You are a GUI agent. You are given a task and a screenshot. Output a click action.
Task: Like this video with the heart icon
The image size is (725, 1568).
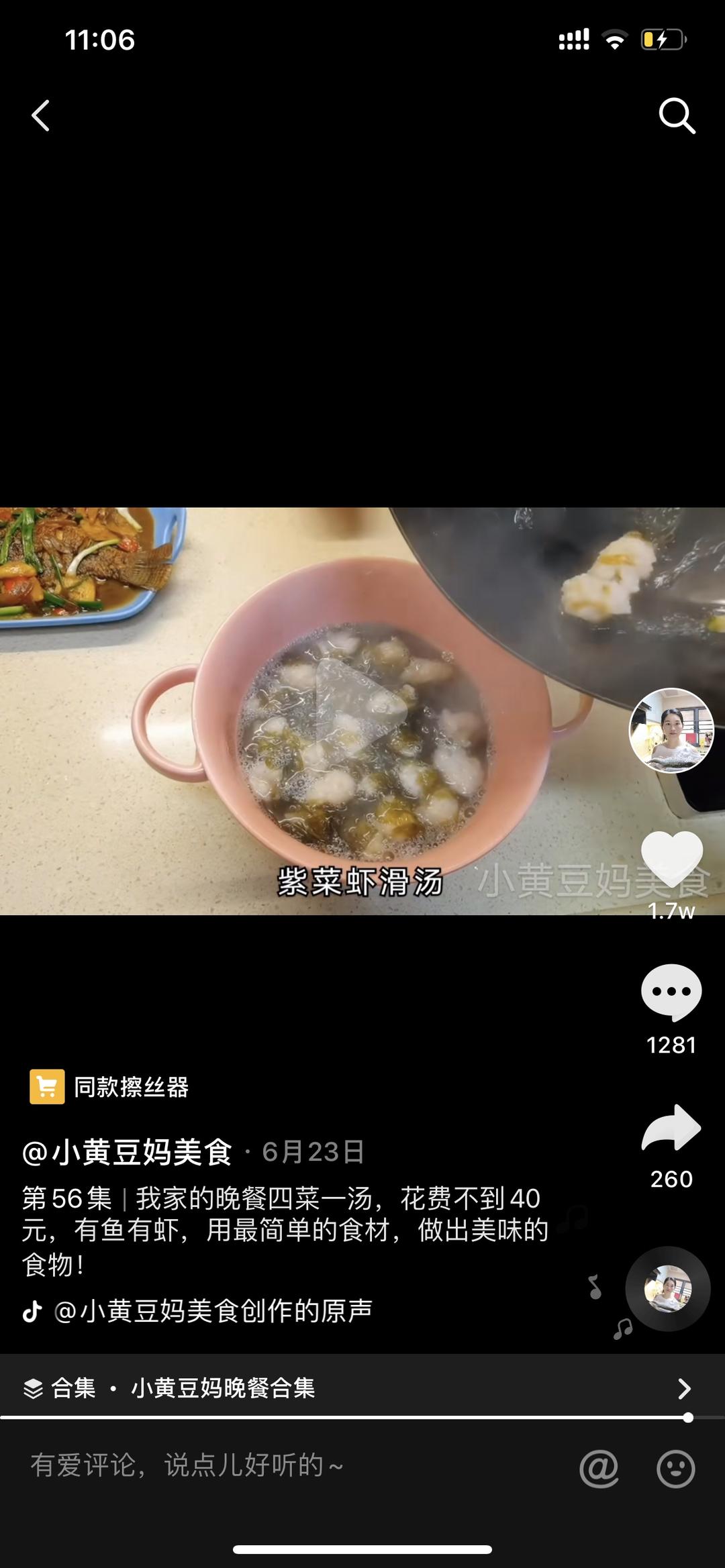click(x=671, y=859)
